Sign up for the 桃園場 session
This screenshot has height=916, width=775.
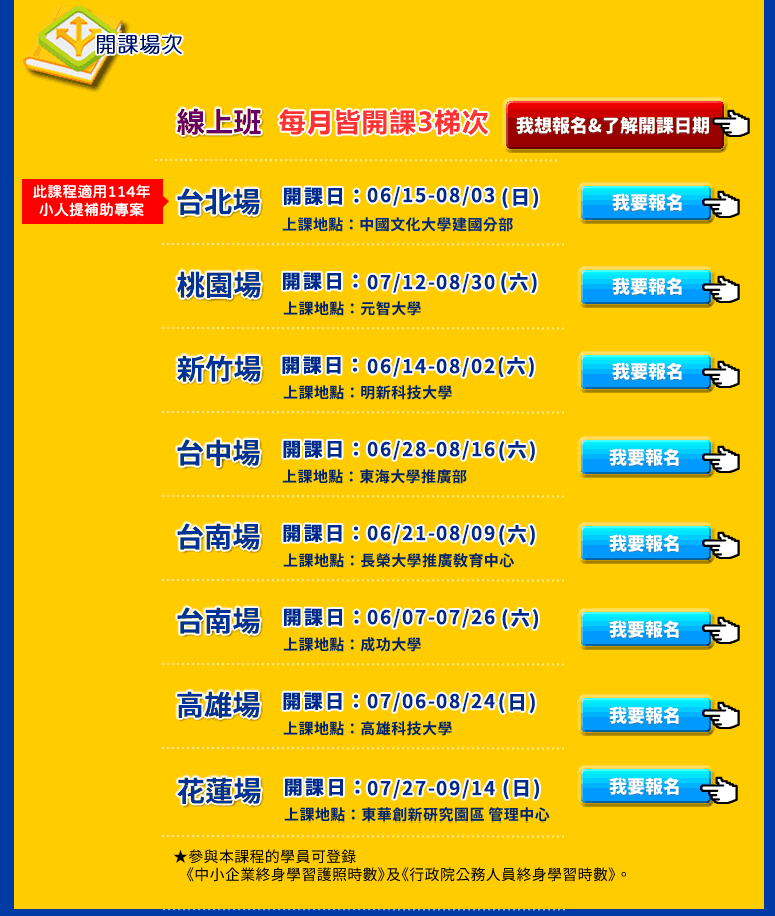647,287
